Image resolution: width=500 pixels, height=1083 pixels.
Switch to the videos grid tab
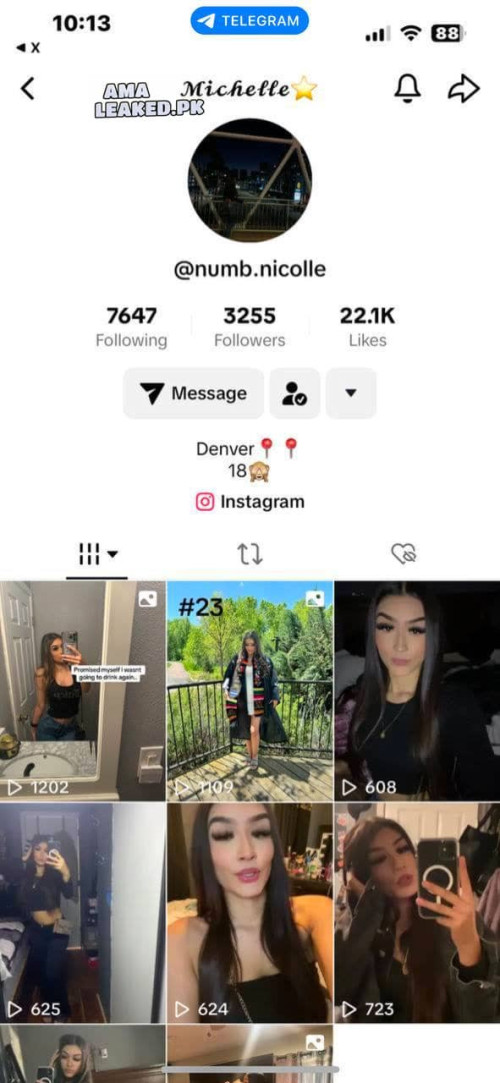coord(97,553)
